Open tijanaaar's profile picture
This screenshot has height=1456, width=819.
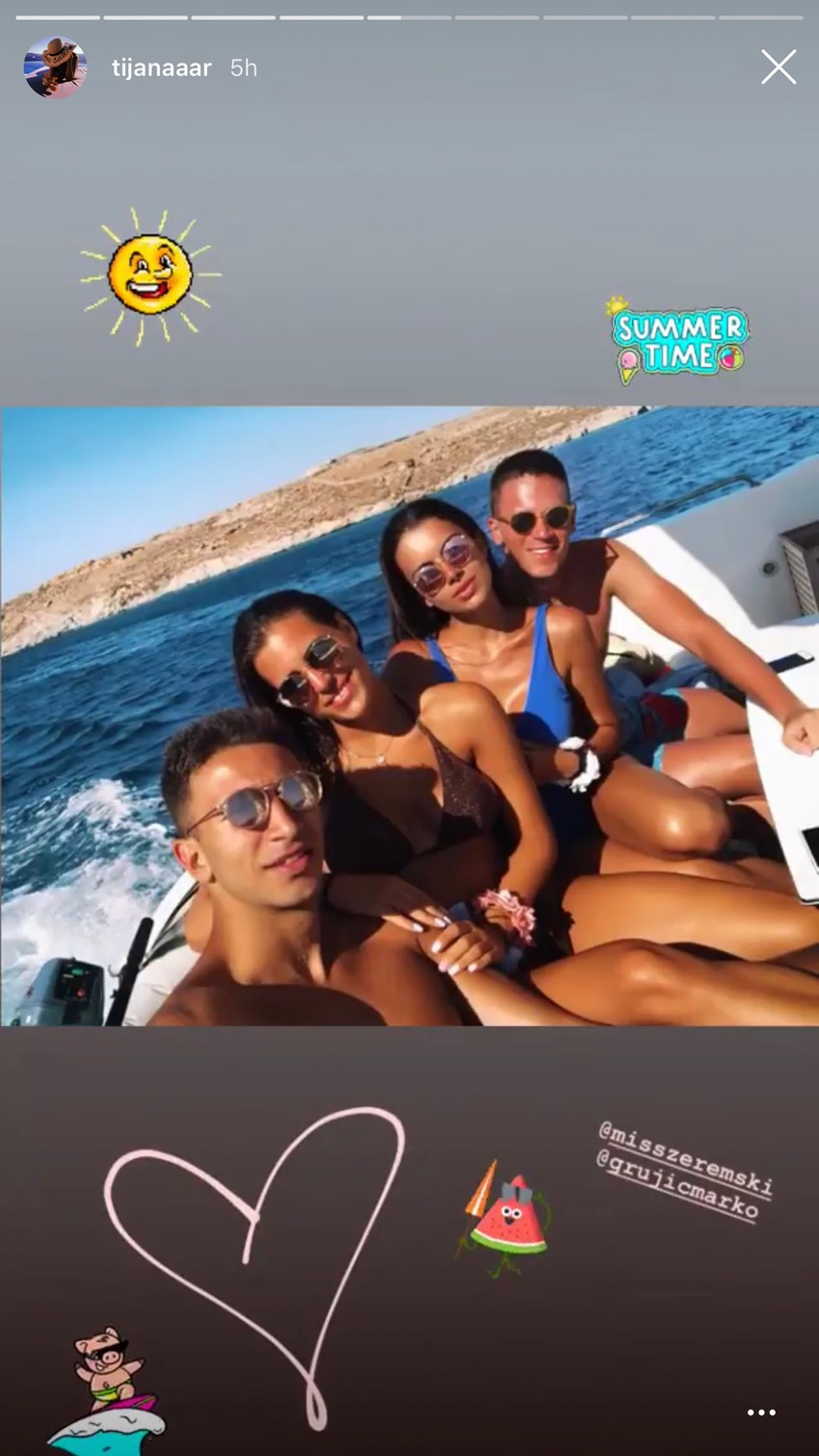pos(55,67)
